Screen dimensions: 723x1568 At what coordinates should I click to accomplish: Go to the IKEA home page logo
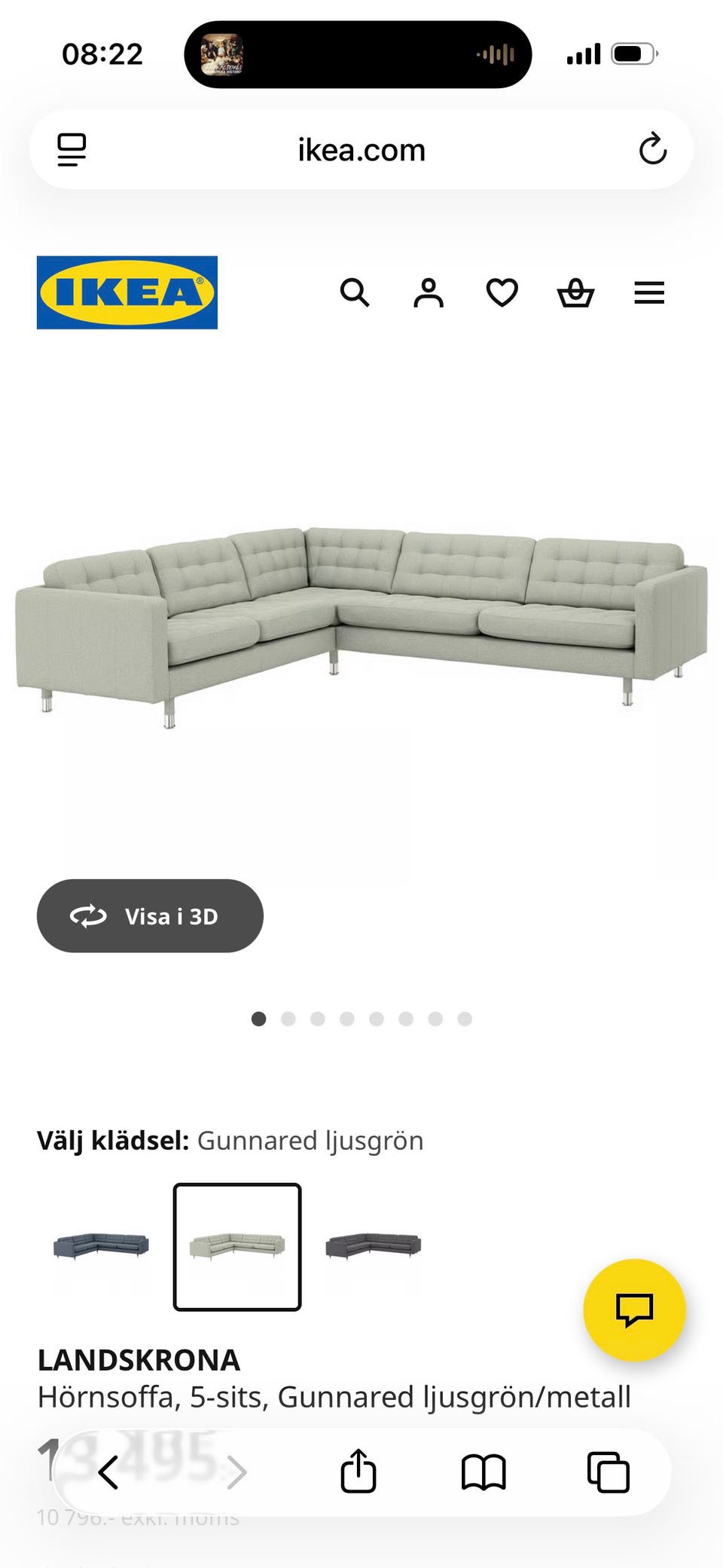127,292
